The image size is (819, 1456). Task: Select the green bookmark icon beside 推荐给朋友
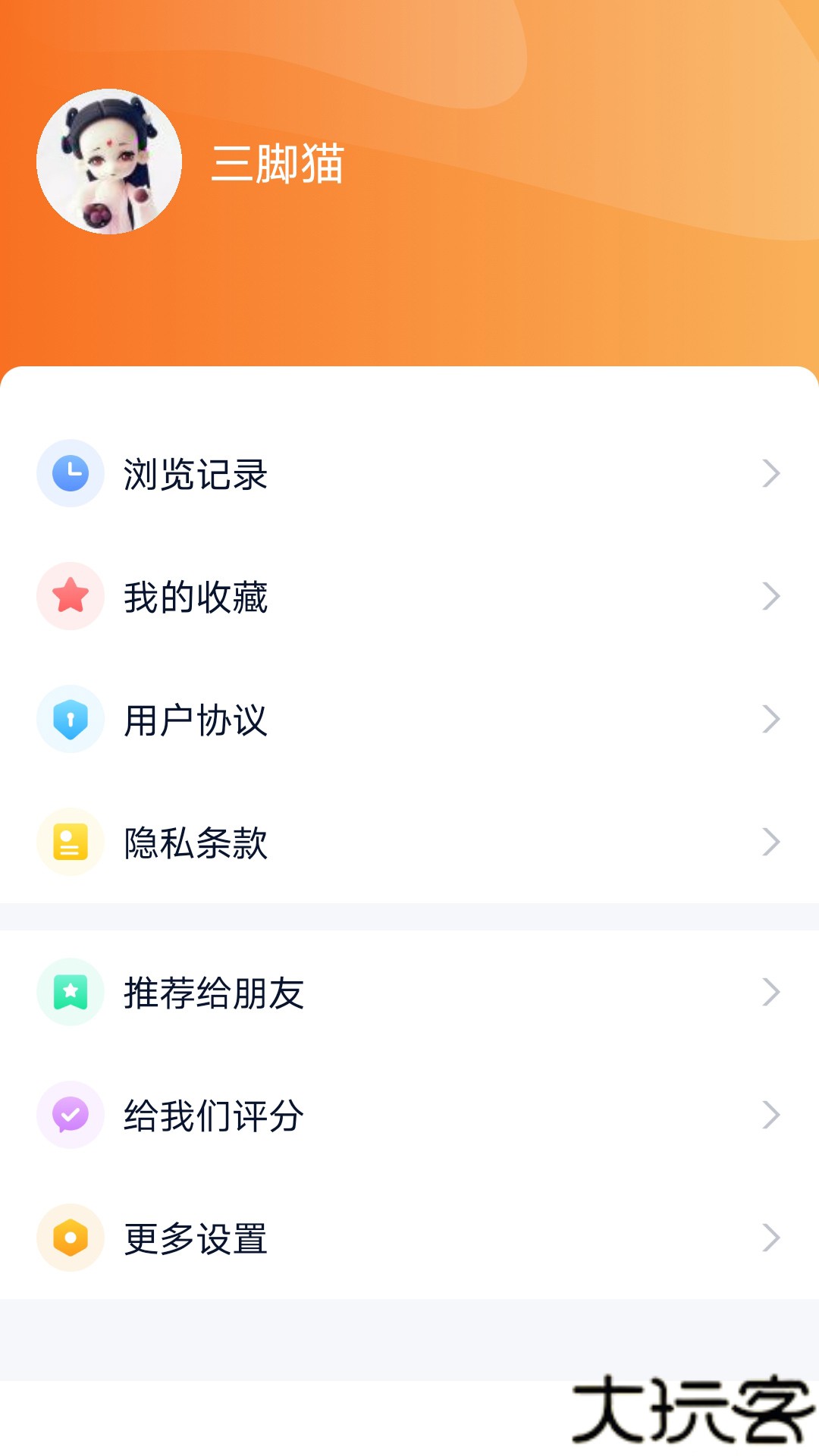click(71, 991)
